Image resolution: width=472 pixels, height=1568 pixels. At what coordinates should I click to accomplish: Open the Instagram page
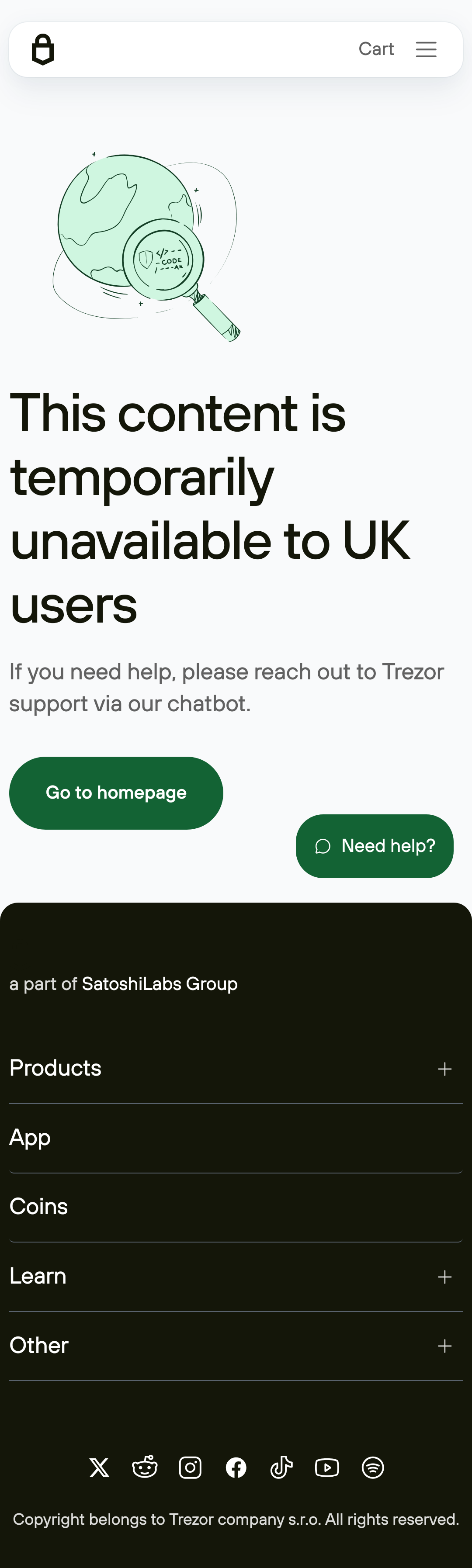(190, 1468)
